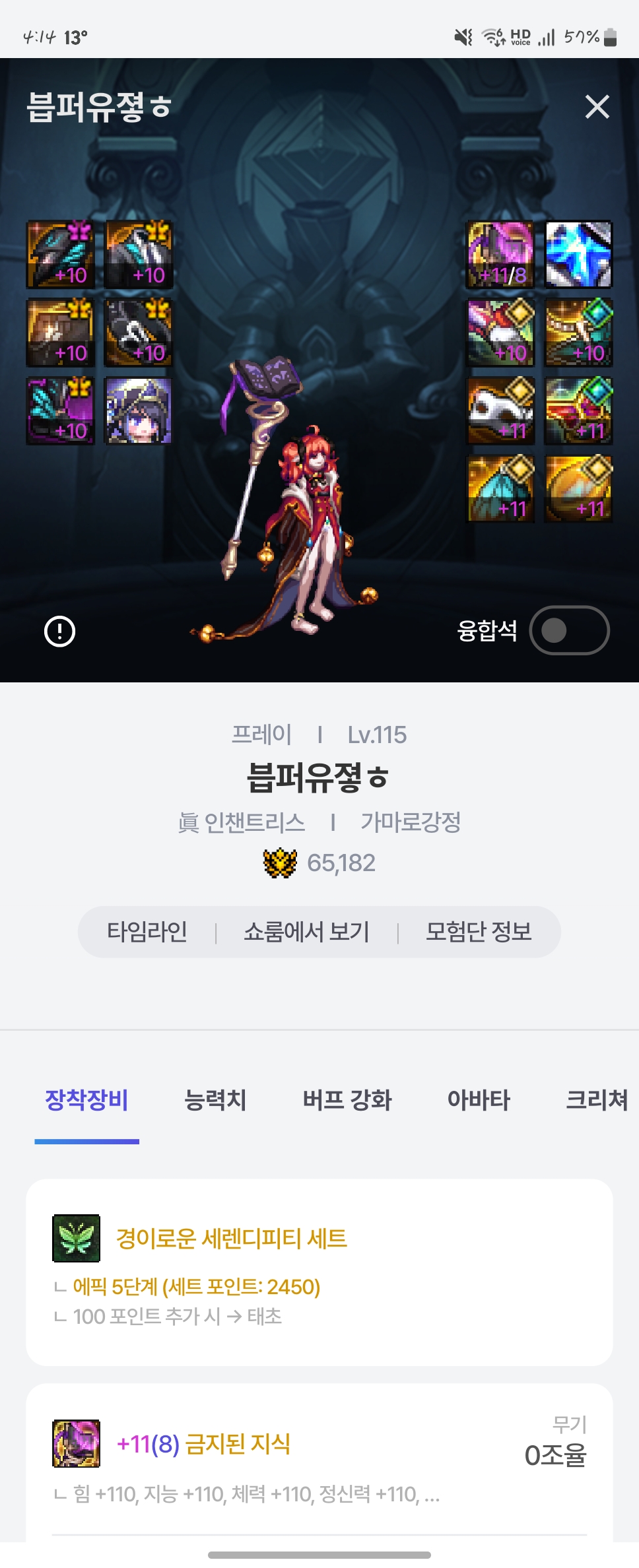Image resolution: width=639 pixels, height=1568 pixels.
Task: Tap the character portrait equipment slot
Action: click(138, 410)
